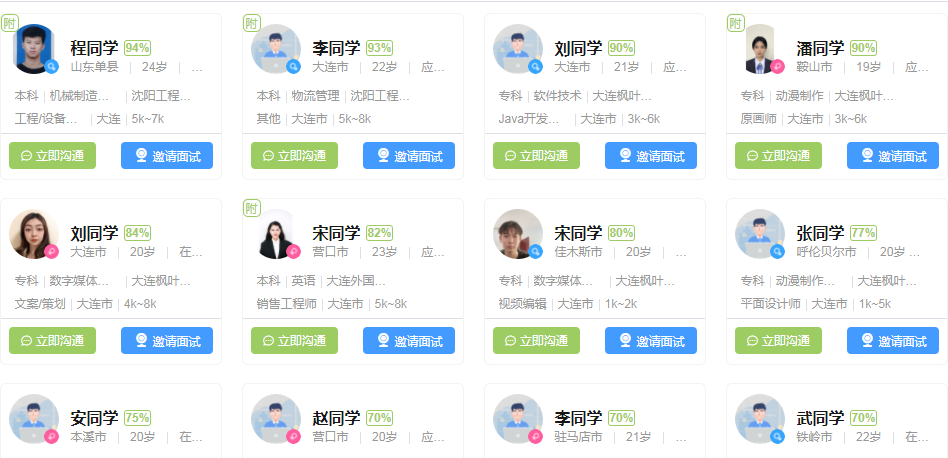Tap 立即沟通 for 宋同学 from 佳木斯市

click(536, 341)
